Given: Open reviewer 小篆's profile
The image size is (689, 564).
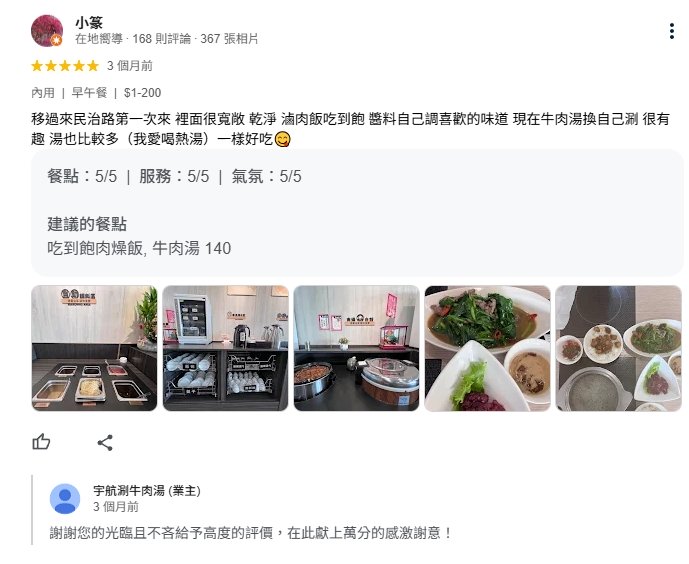Looking at the screenshot, I should click(x=89, y=22).
